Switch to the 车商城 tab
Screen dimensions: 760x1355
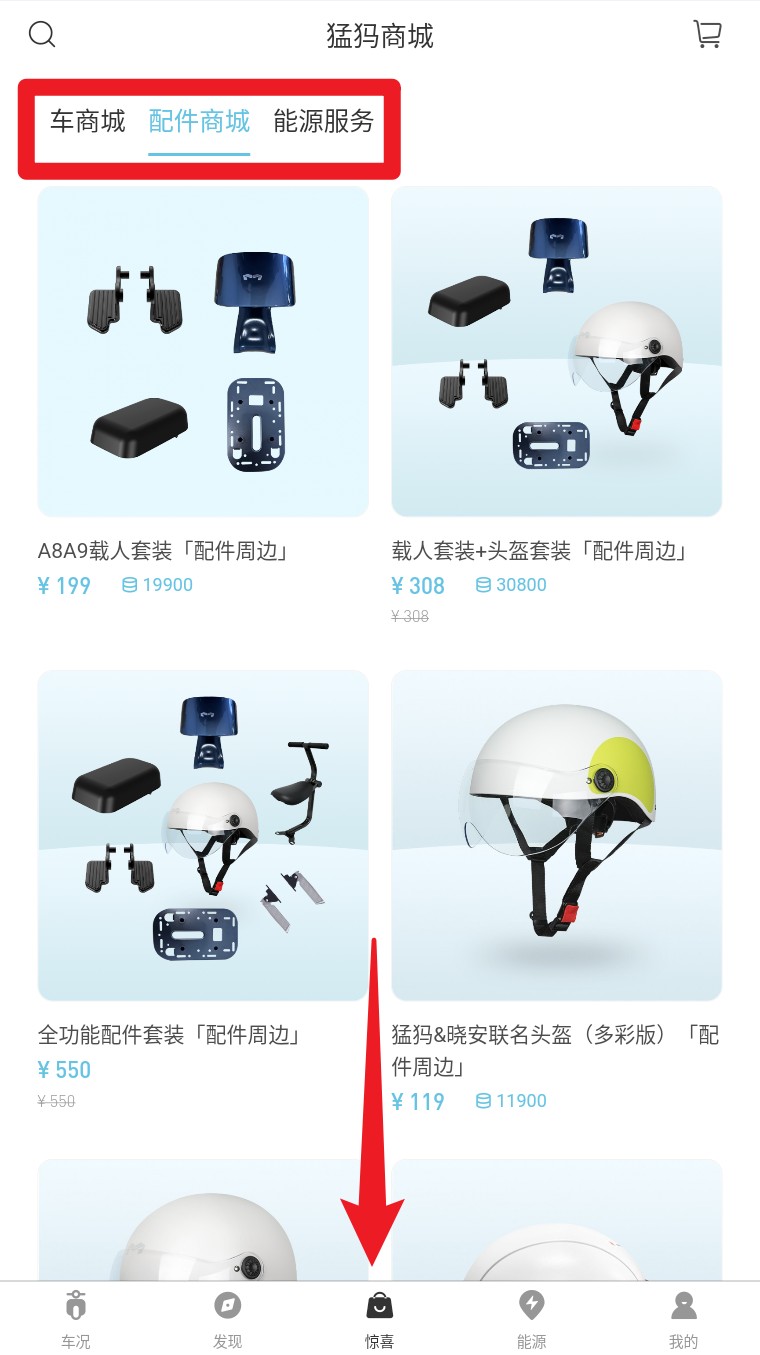pos(88,122)
